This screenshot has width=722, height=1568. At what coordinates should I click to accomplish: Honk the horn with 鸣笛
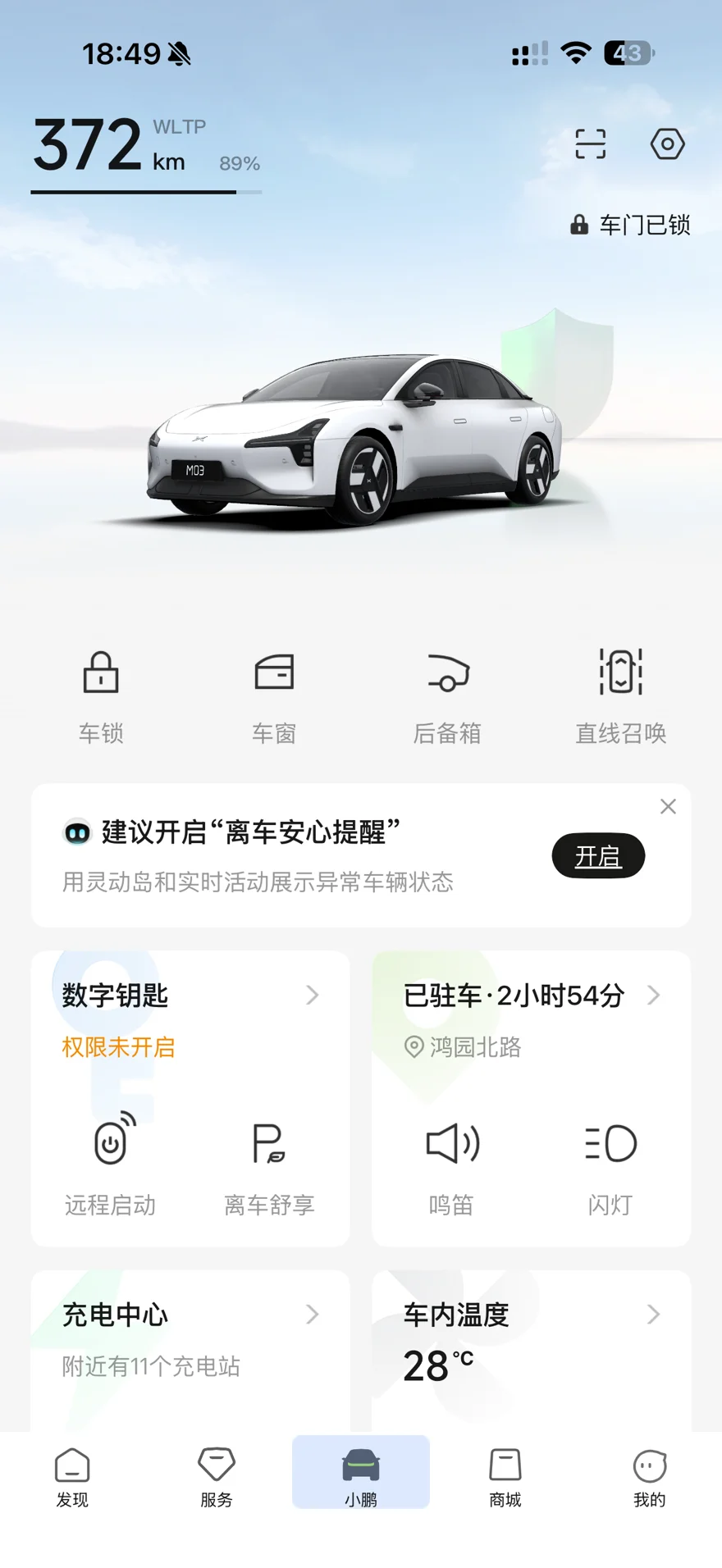[451, 1165]
